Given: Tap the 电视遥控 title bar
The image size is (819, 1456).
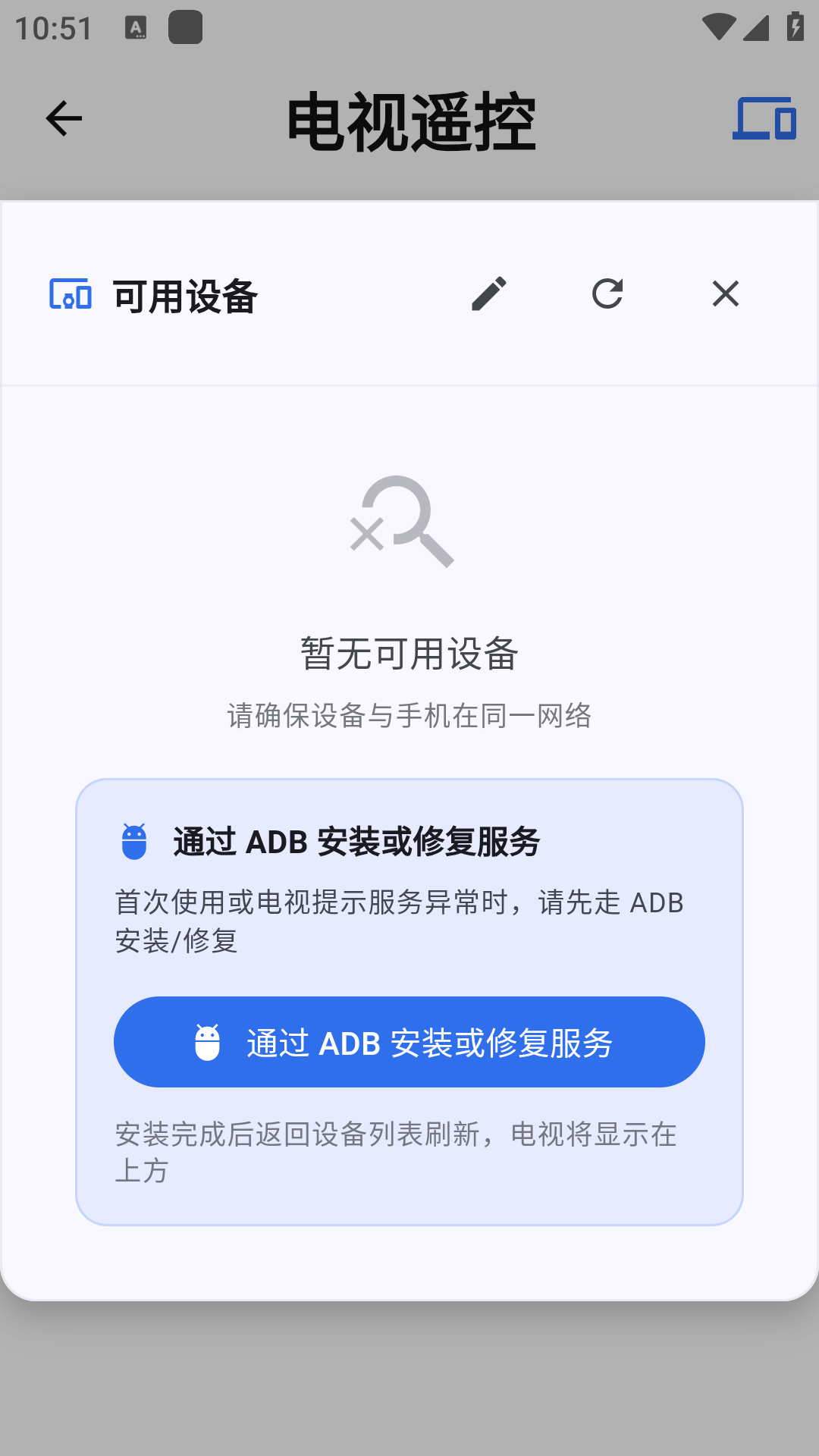Looking at the screenshot, I should point(409,119).
